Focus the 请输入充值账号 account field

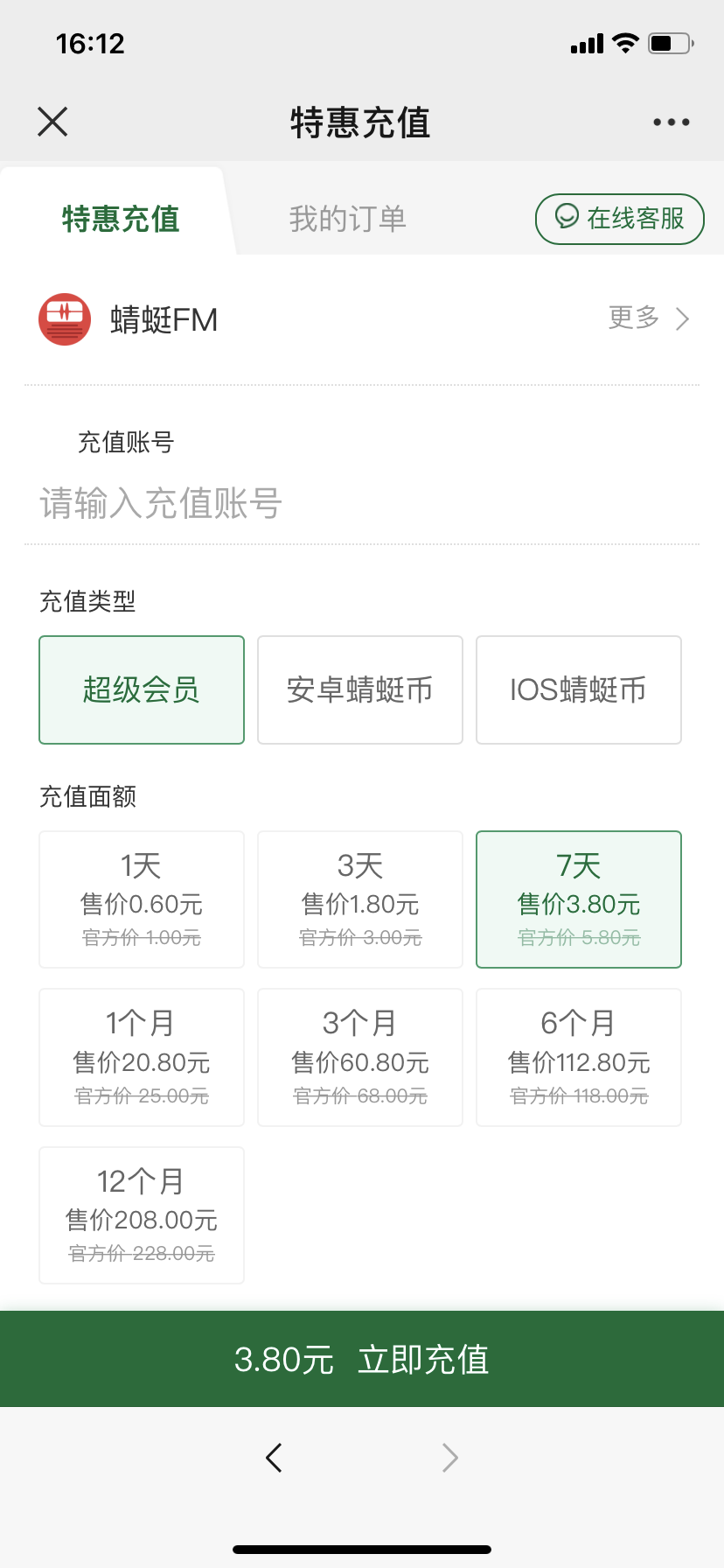click(360, 504)
